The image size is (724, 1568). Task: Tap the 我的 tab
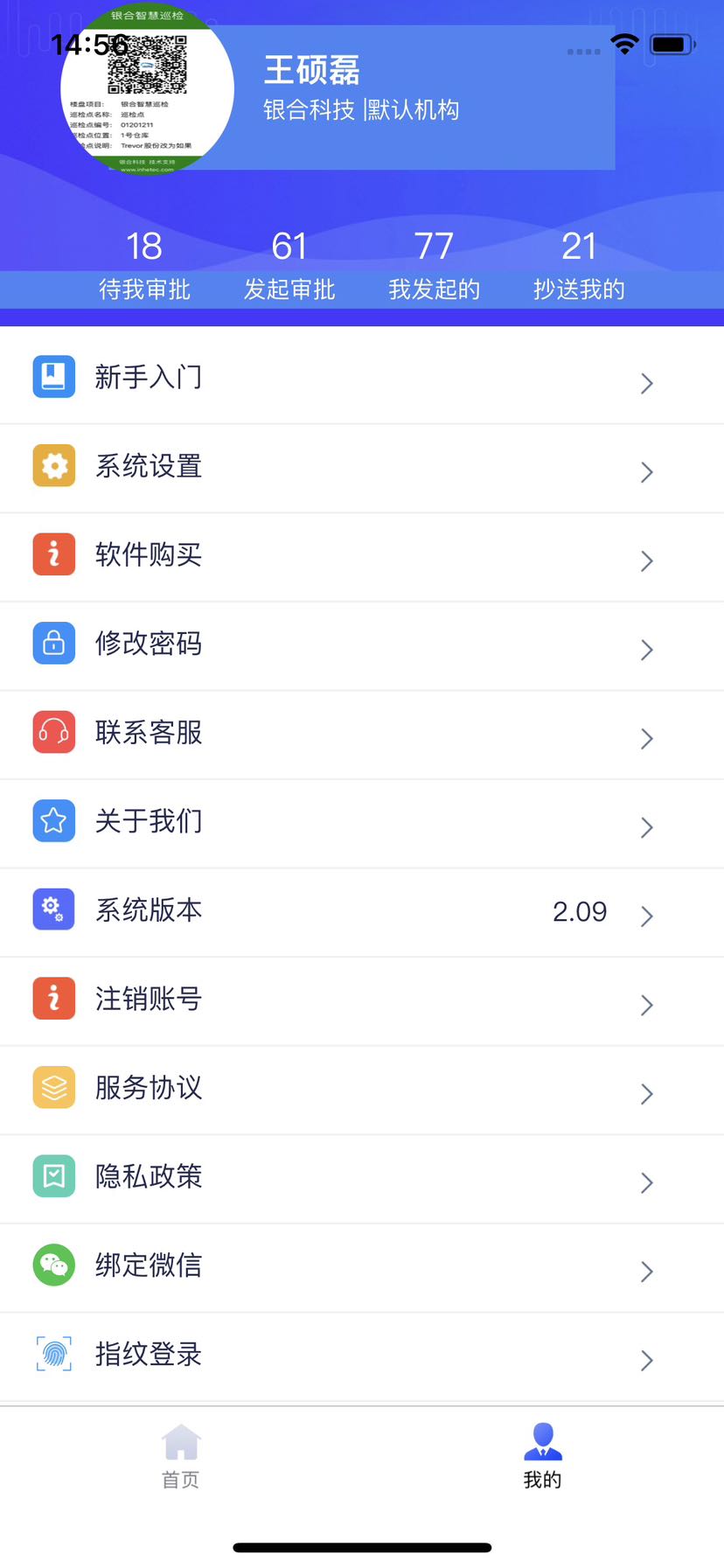tap(542, 1455)
